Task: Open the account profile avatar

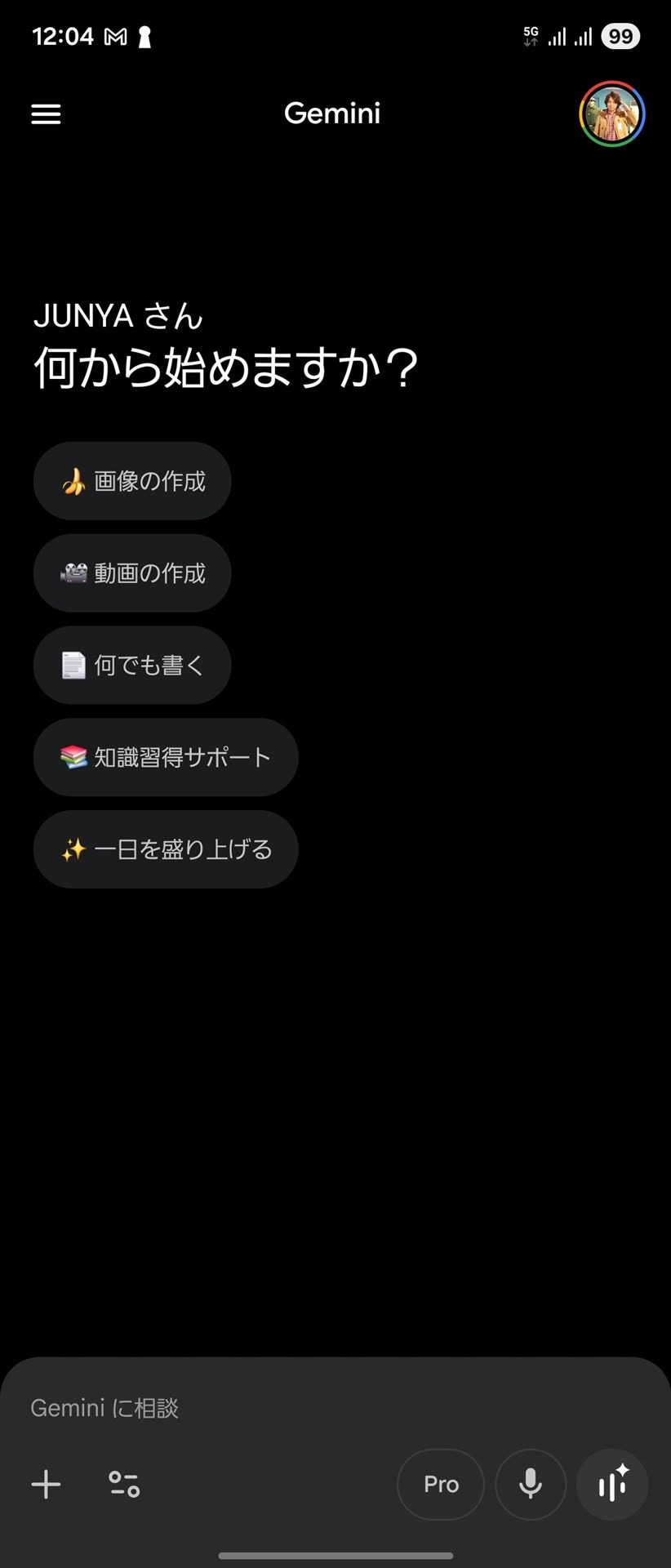Action: (x=612, y=114)
